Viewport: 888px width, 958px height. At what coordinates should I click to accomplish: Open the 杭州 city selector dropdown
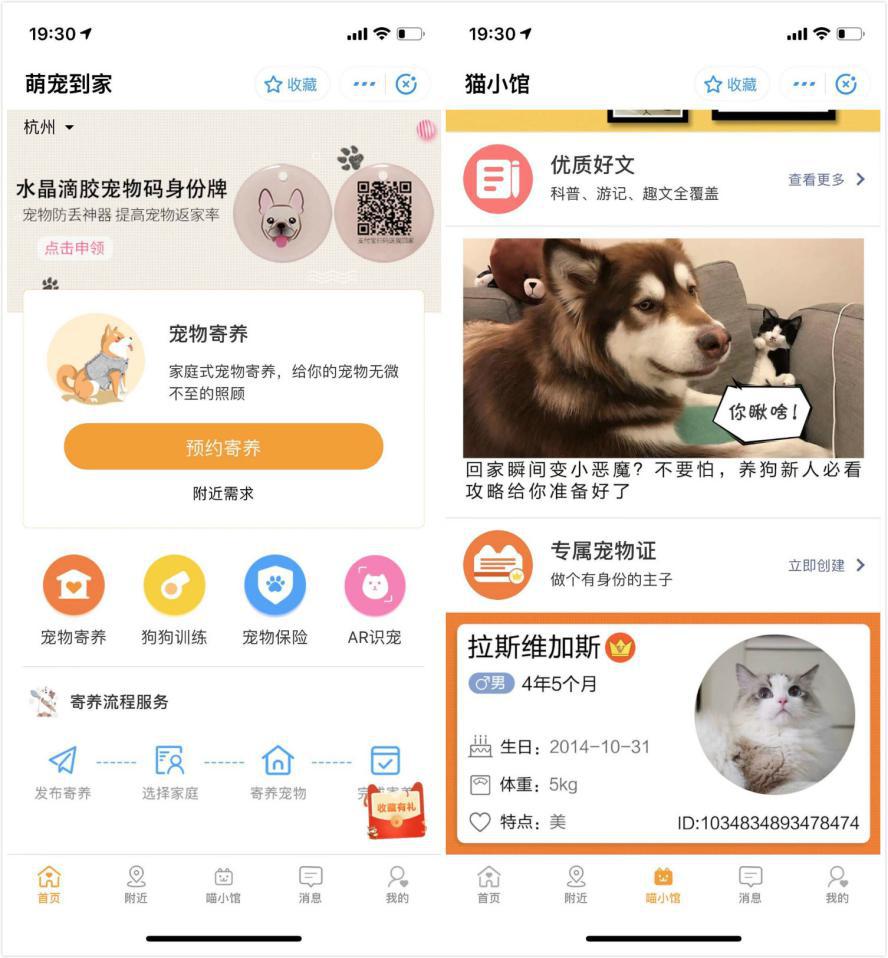(x=37, y=127)
